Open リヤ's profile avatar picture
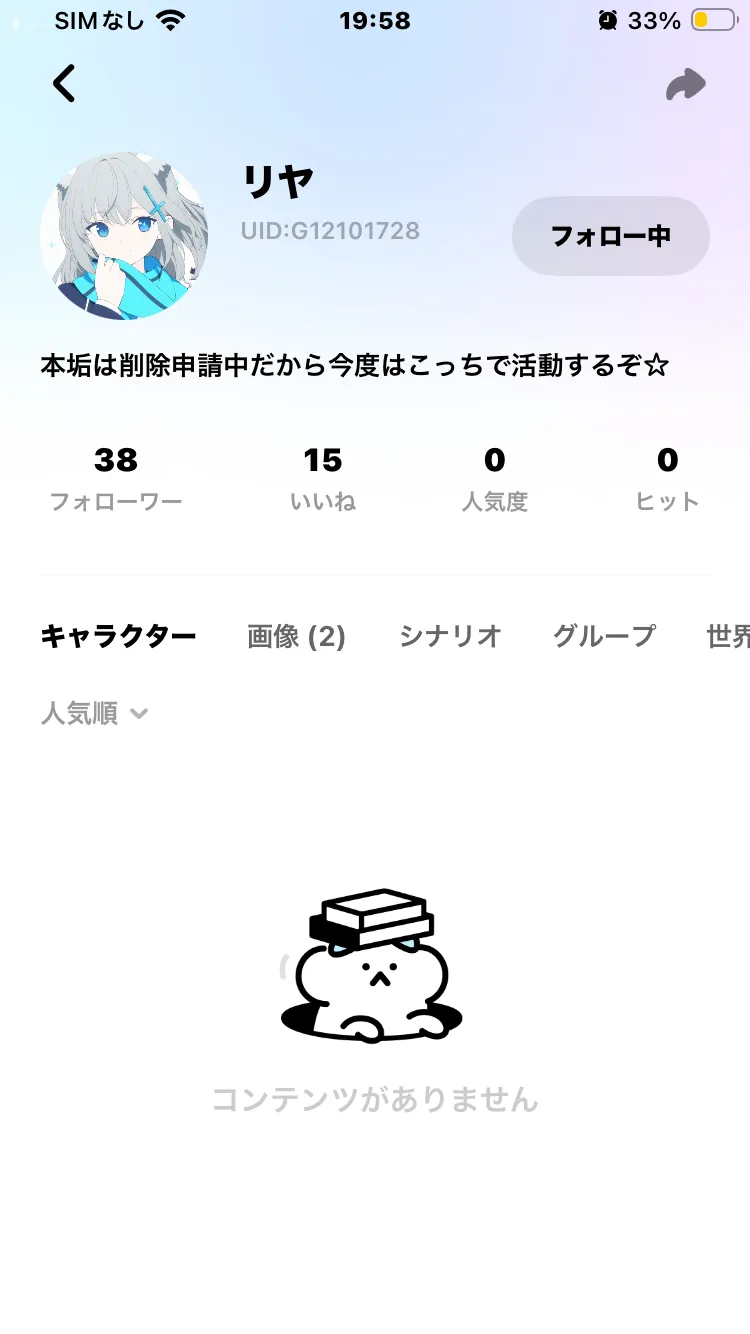This screenshot has width=750, height=1334. point(124,236)
